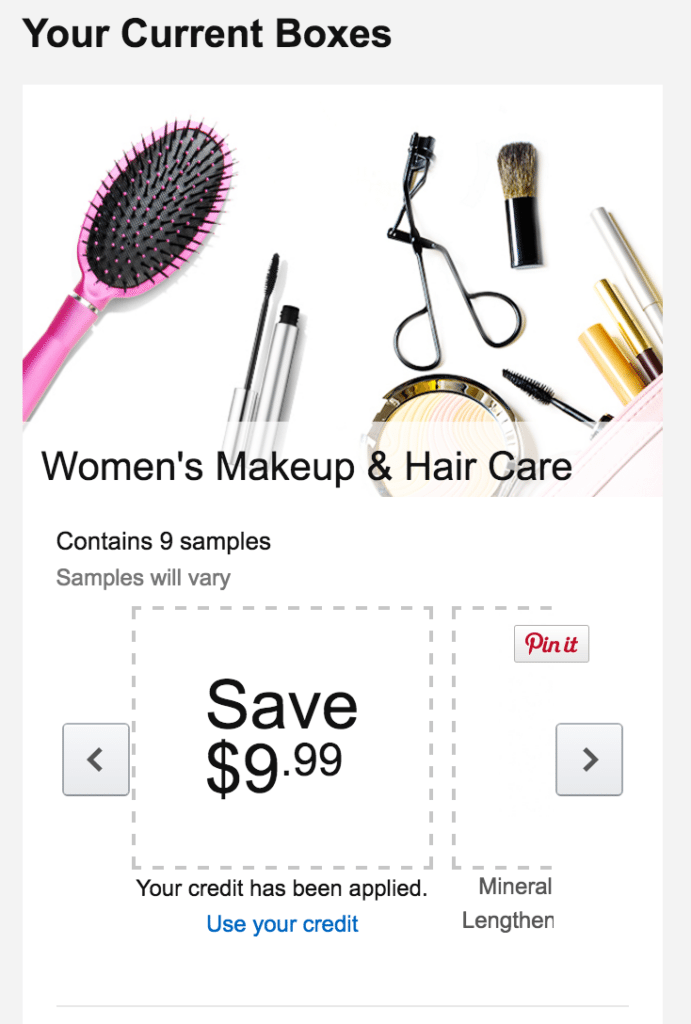Show the next sample in carousel
The width and height of the screenshot is (691, 1024).
[589, 760]
